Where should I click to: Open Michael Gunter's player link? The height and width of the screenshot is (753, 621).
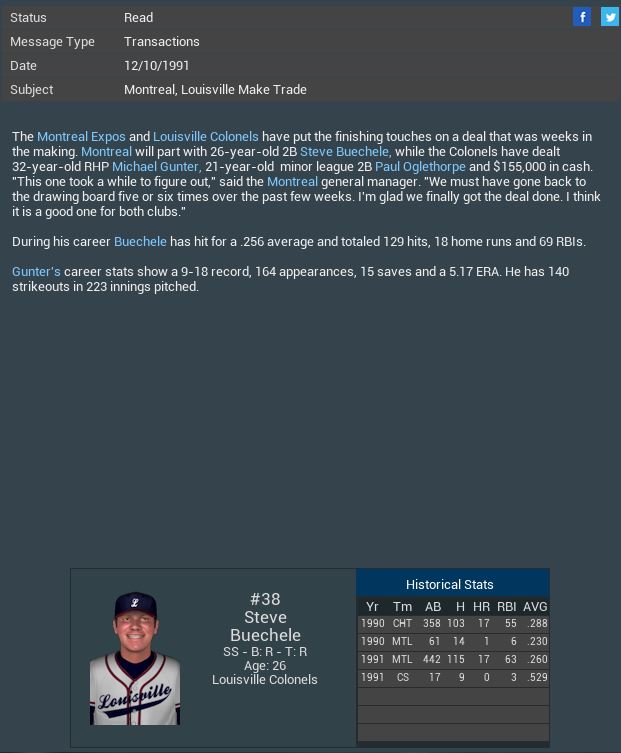(156, 166)
